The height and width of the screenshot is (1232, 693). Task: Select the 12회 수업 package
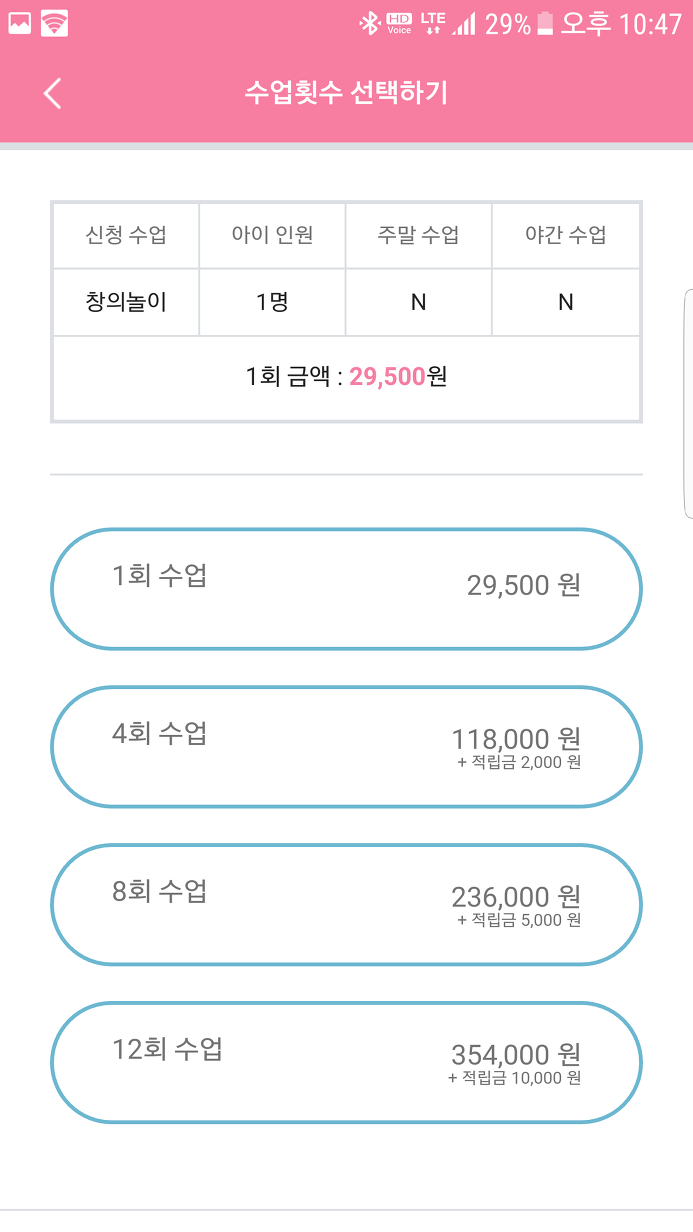(x=346, y=1063)
